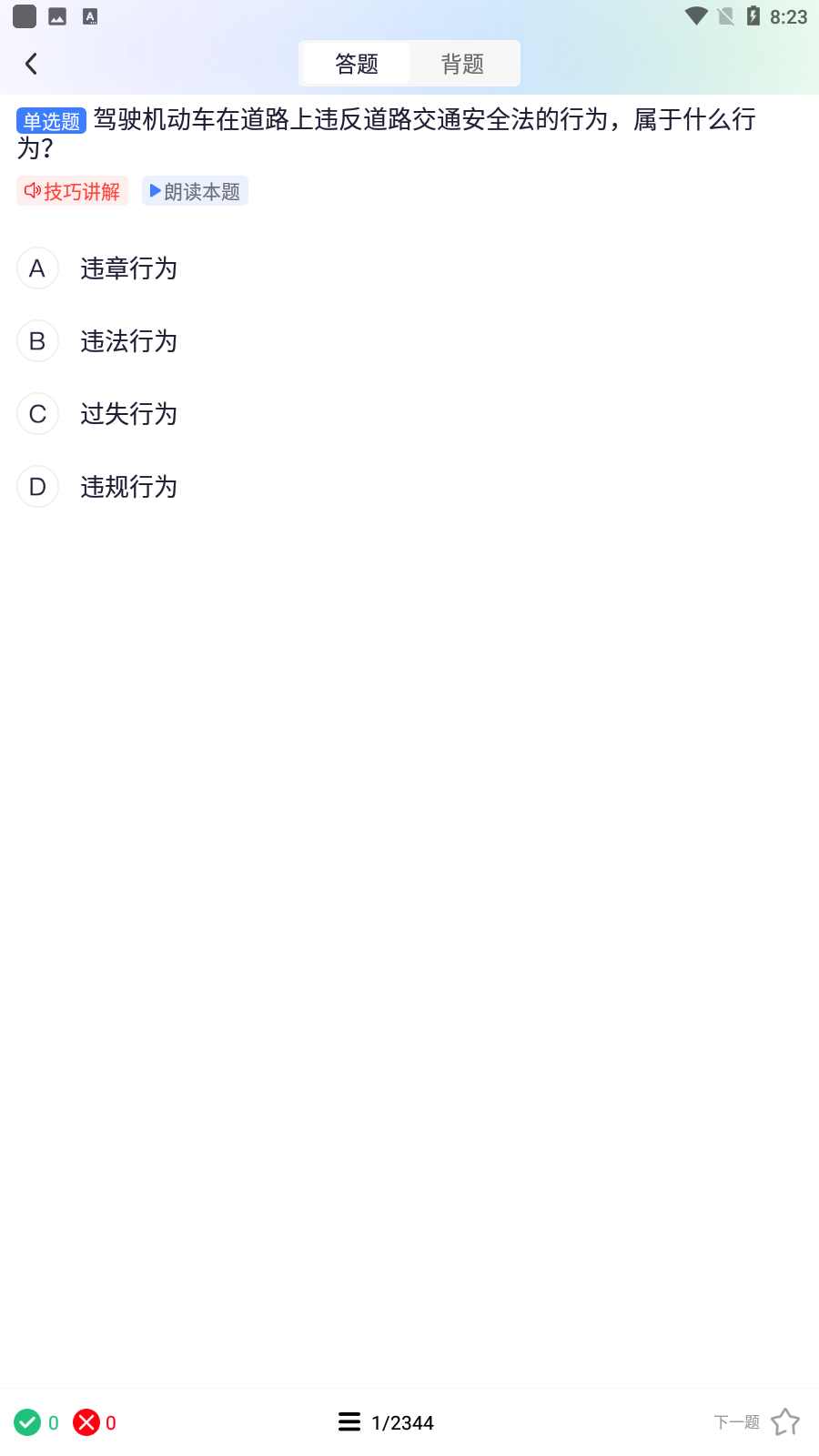Image resolution: width=819 pixels, height=1456 pixels.
Task: Go back using the top-left arrow
Action: pyautogui.click(x=31, y=64)
